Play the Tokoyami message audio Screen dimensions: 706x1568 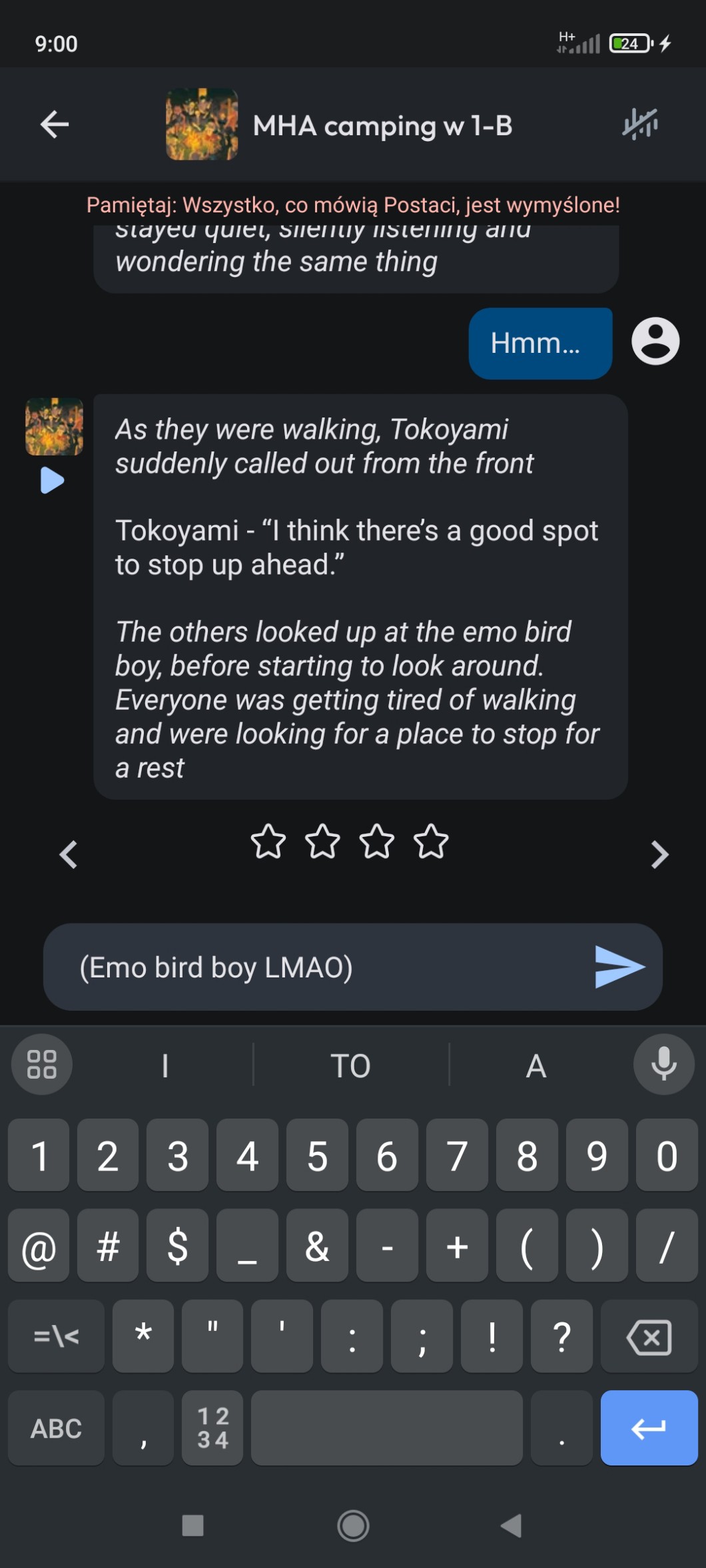point(52,480)
